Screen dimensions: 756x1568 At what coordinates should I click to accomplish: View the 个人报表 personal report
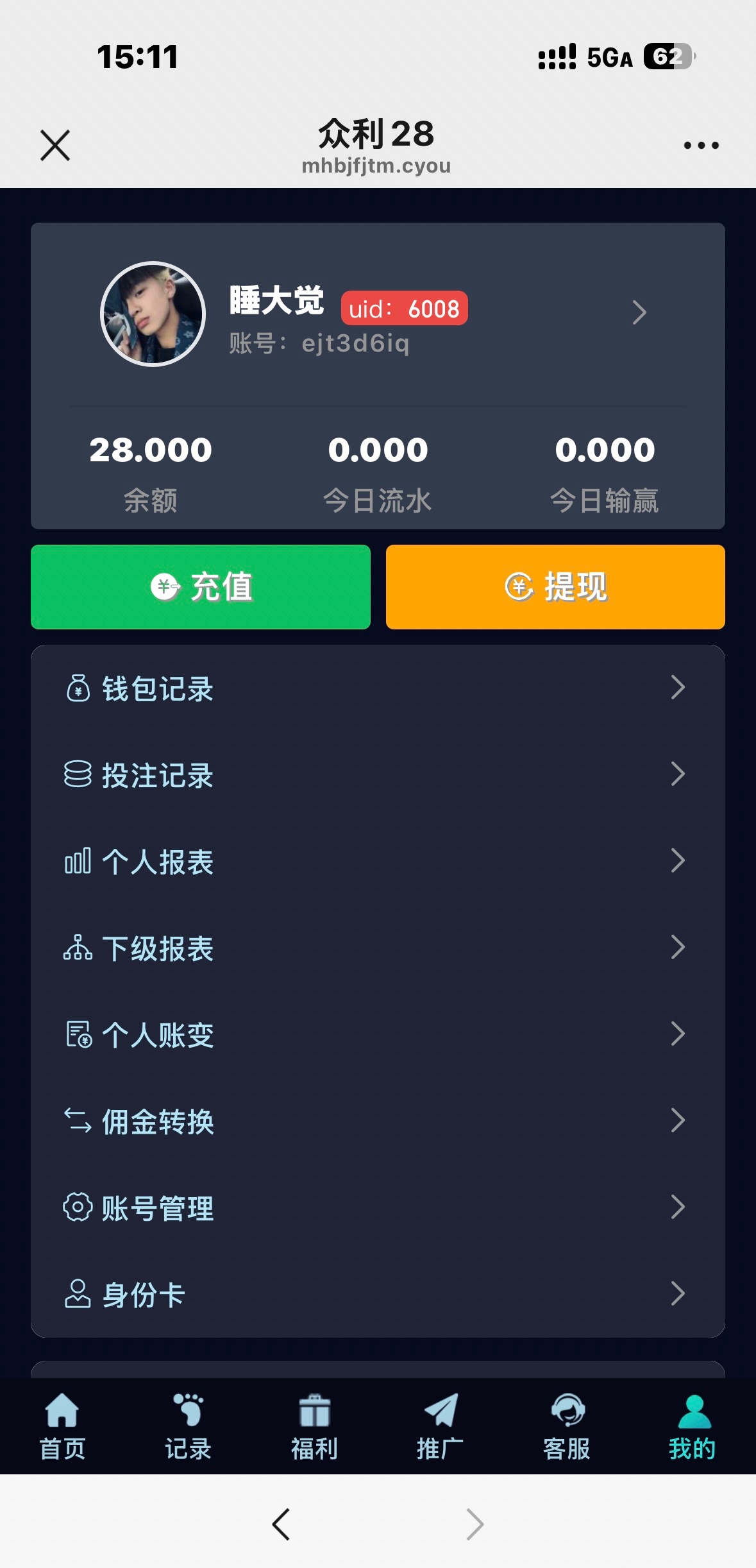pyautogui.click(x=378, y=861)
